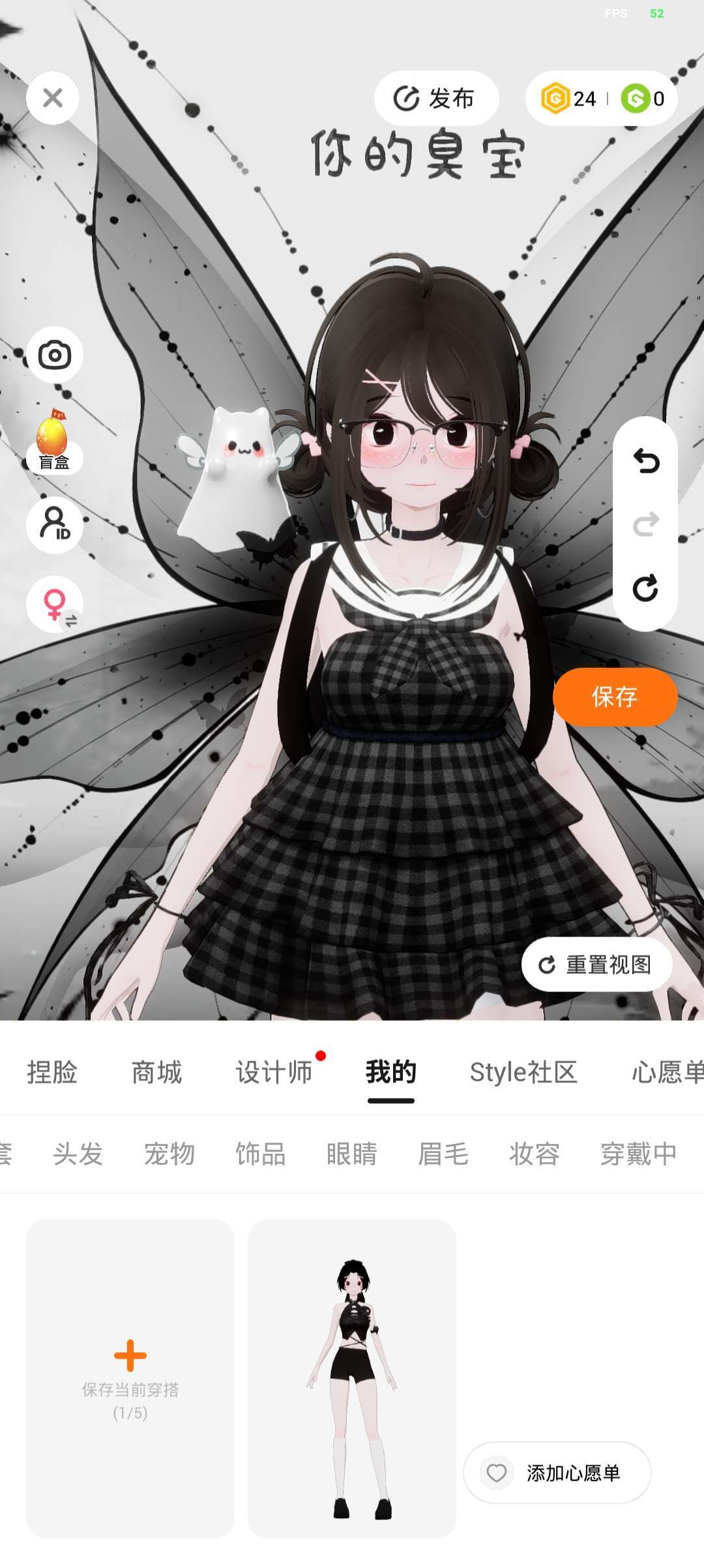
Task: Open the avatar ID icon
Action: (55, 524)
